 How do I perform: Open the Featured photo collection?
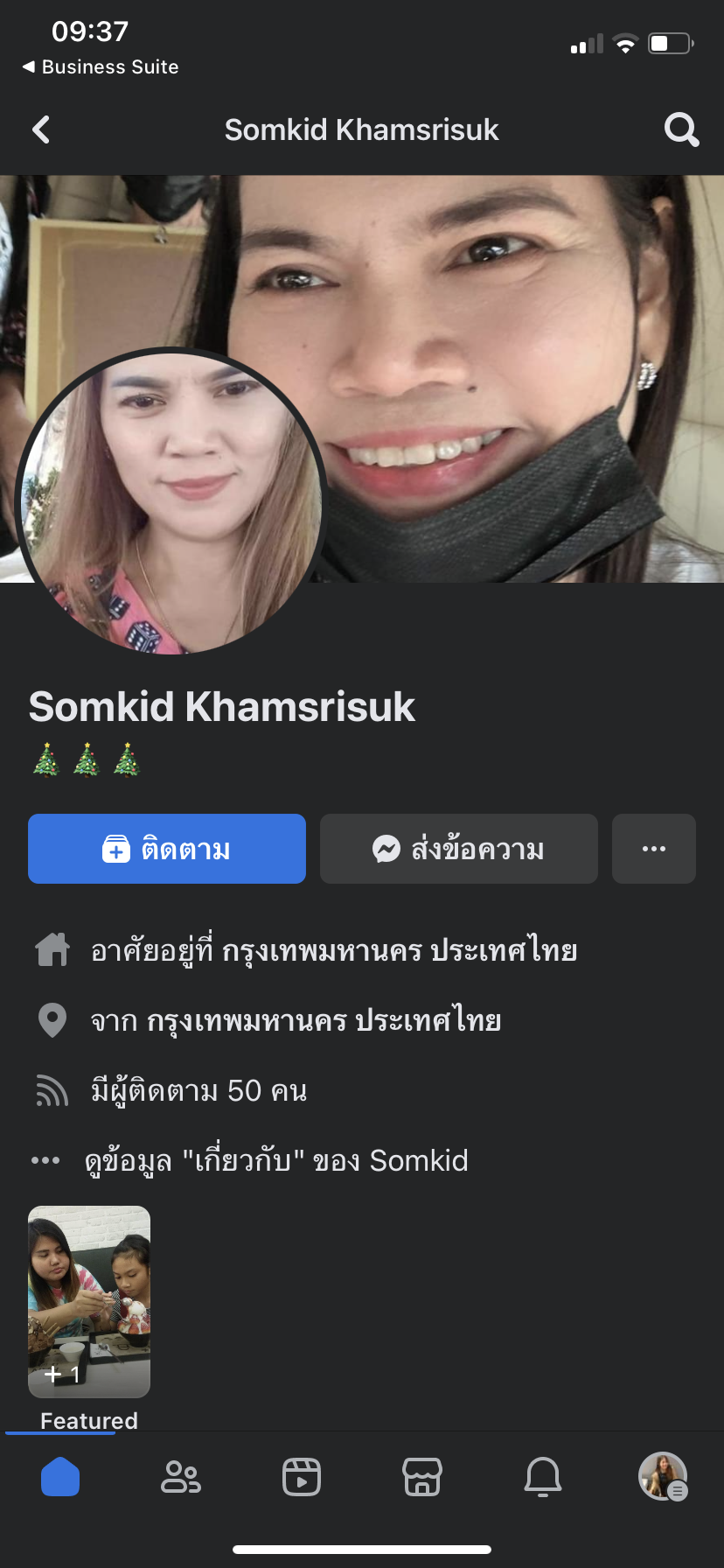click(x=89, y=1301)
